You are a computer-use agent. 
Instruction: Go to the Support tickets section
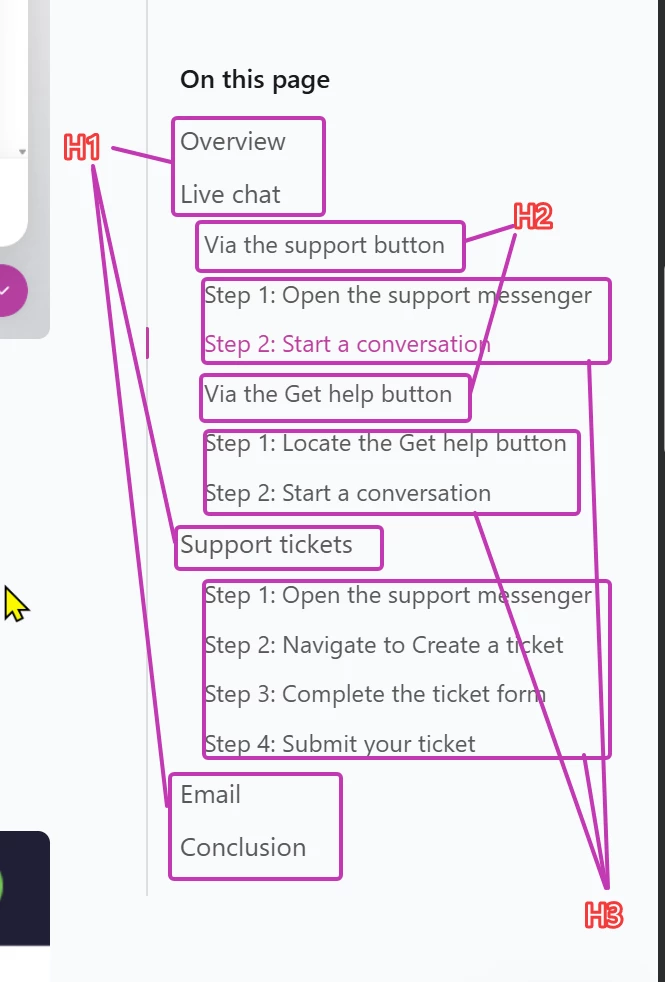pyautogui.click(x=266, y=545)
